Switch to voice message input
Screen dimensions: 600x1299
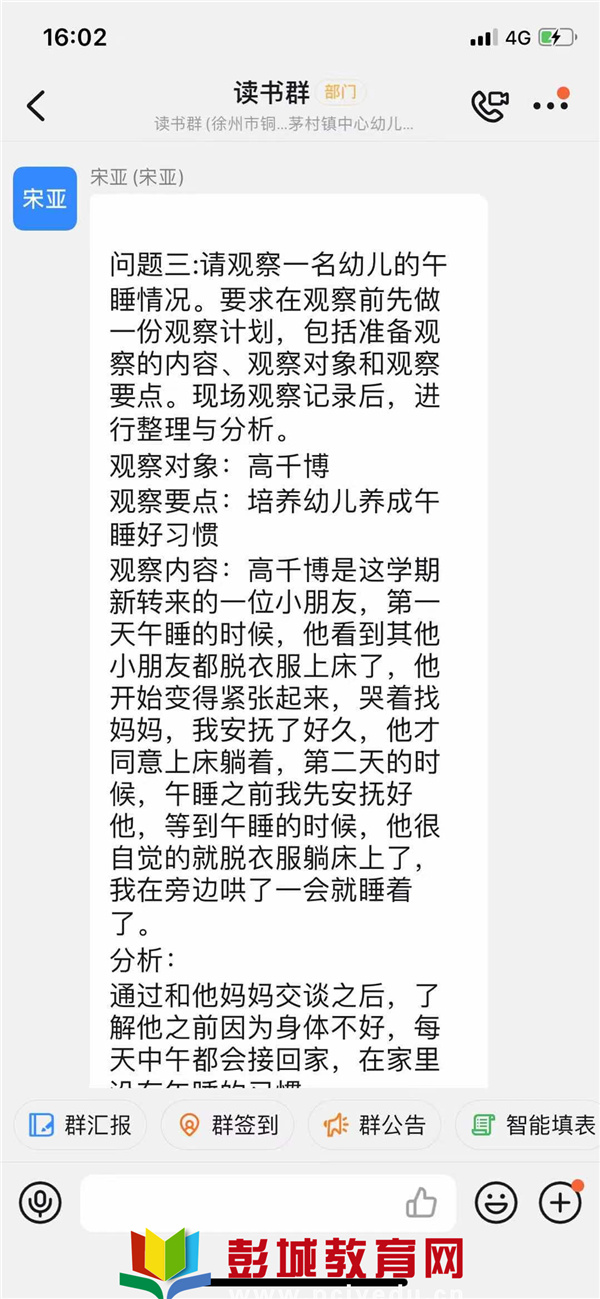pos(40,1202)
